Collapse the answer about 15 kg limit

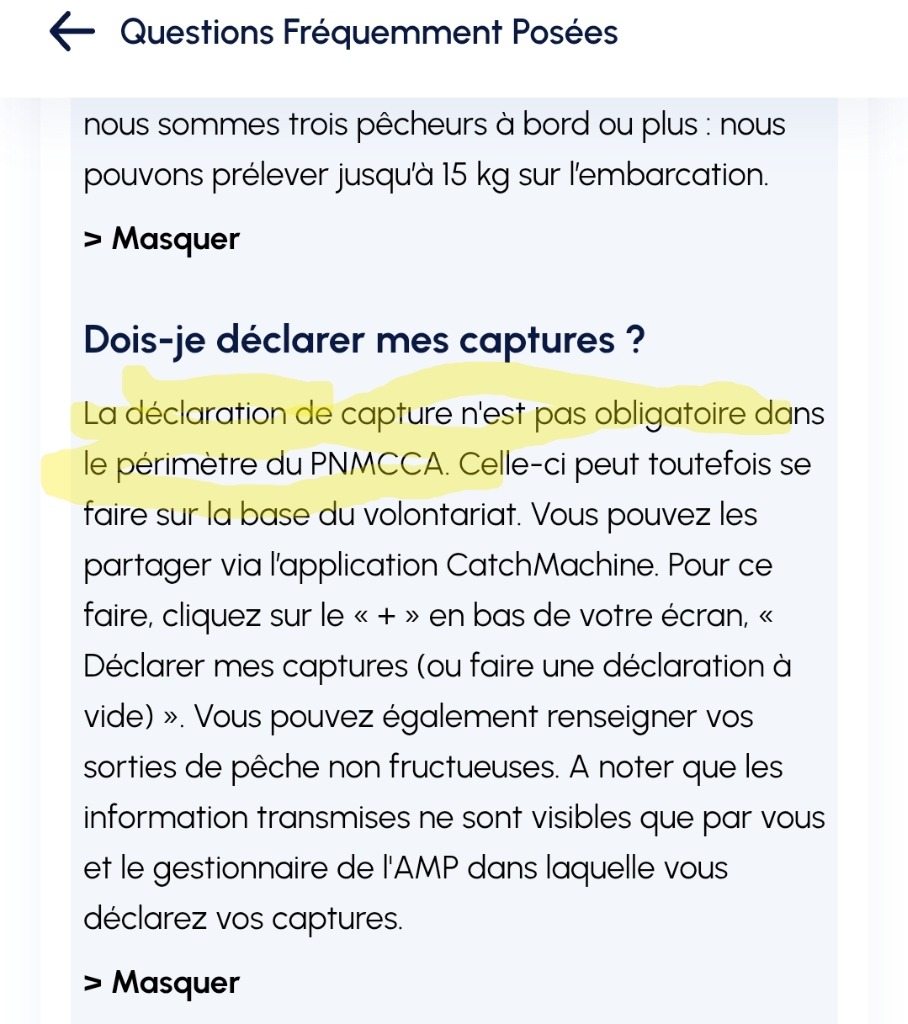point(162,239)
